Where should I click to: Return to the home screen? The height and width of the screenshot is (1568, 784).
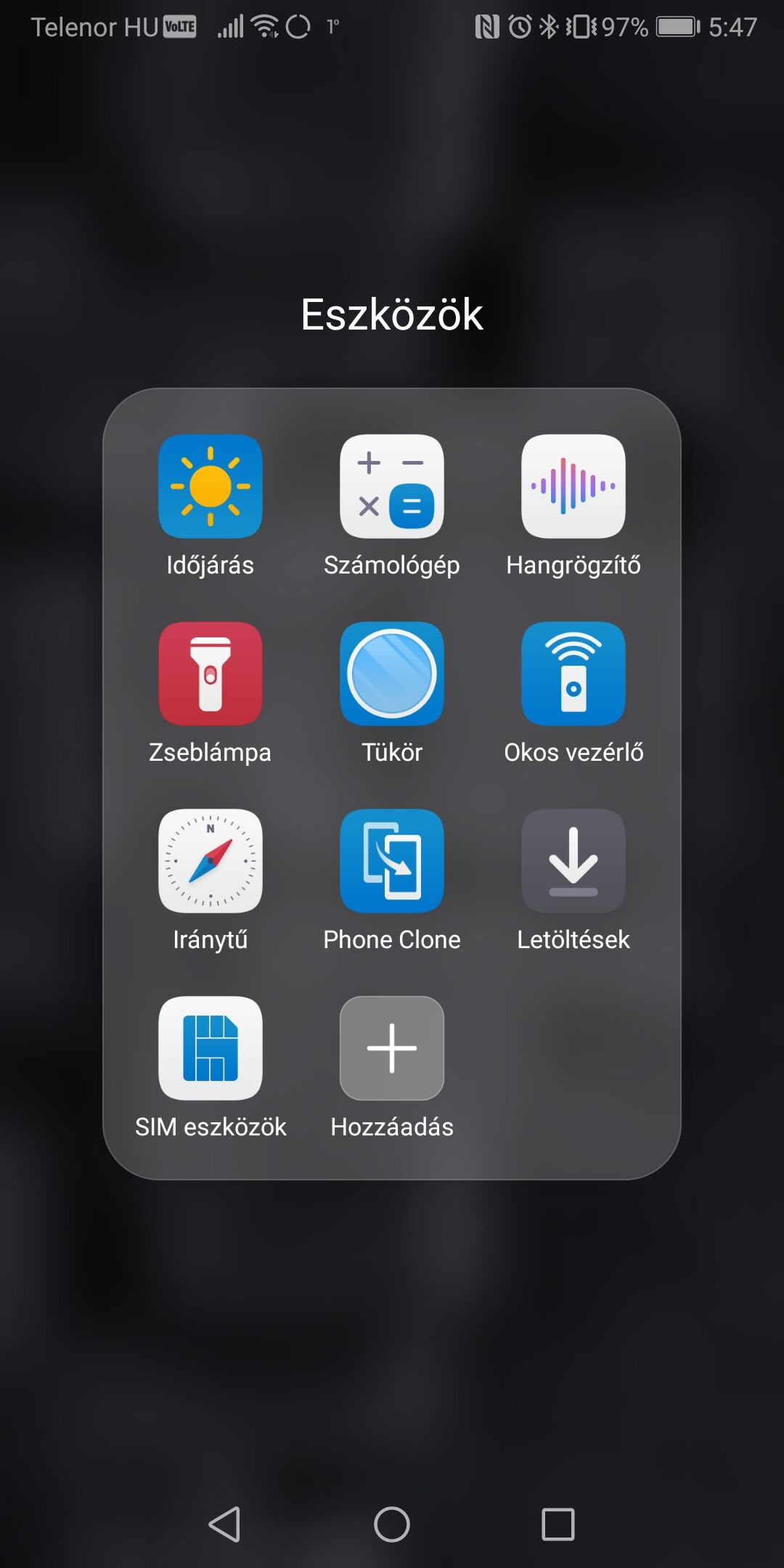[x=392, y=1524]
